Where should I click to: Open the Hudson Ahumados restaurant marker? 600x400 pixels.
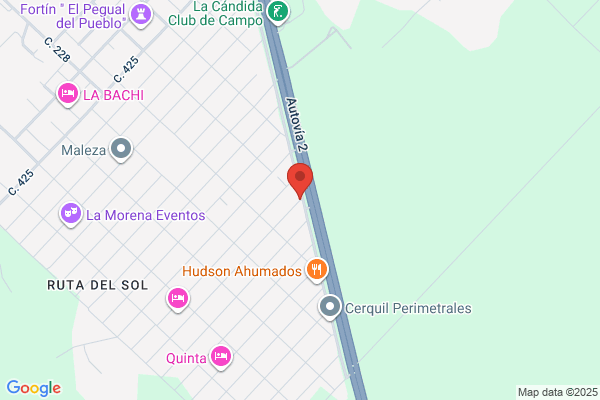pyautogui.click(x=317, y=269)
